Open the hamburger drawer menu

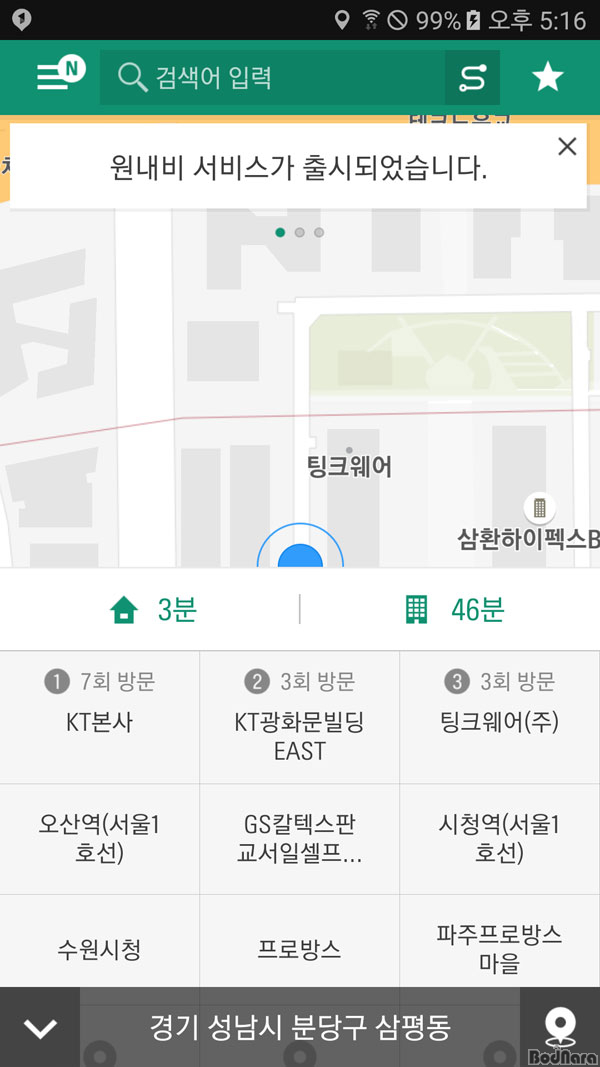58,76
